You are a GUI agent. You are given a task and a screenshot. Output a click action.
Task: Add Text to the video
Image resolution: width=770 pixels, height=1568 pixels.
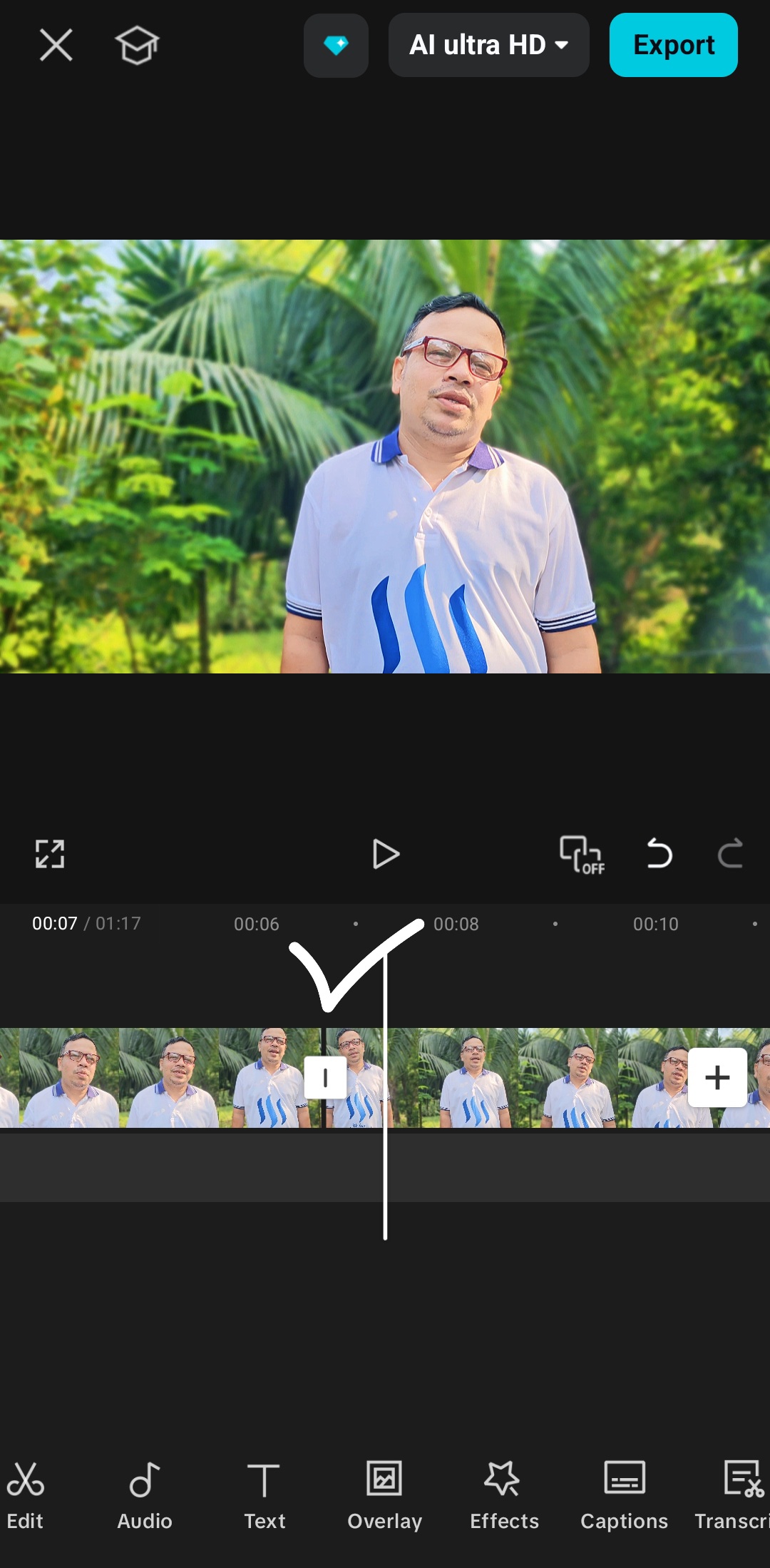265,1495
